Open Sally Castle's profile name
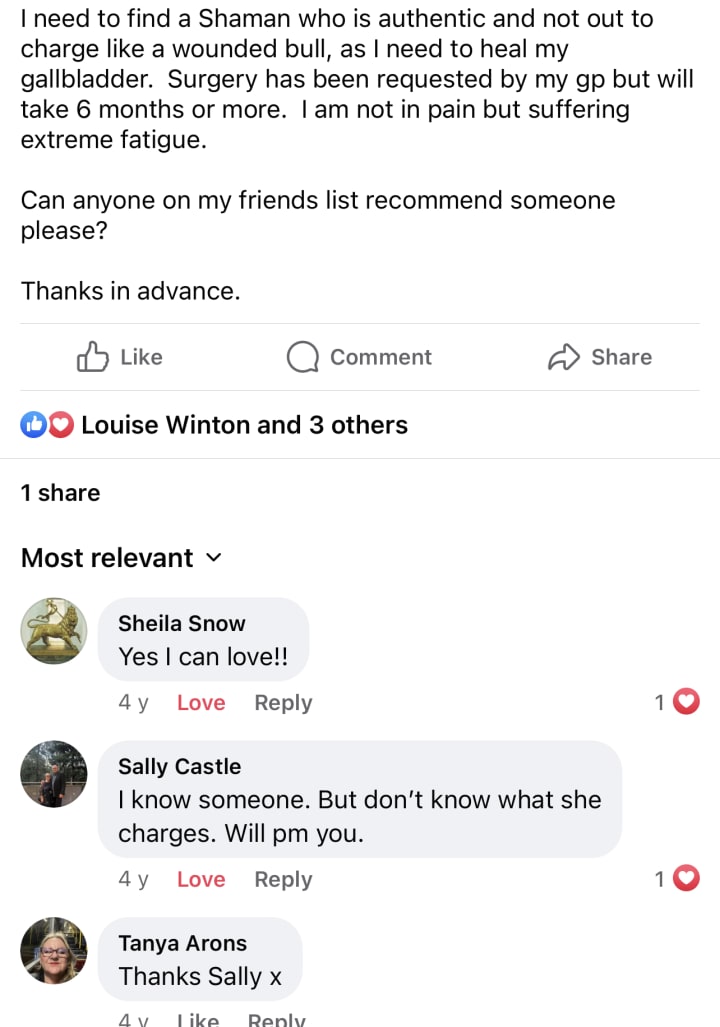This screenshot has height=1027, width=720. [x=179, y=767]
